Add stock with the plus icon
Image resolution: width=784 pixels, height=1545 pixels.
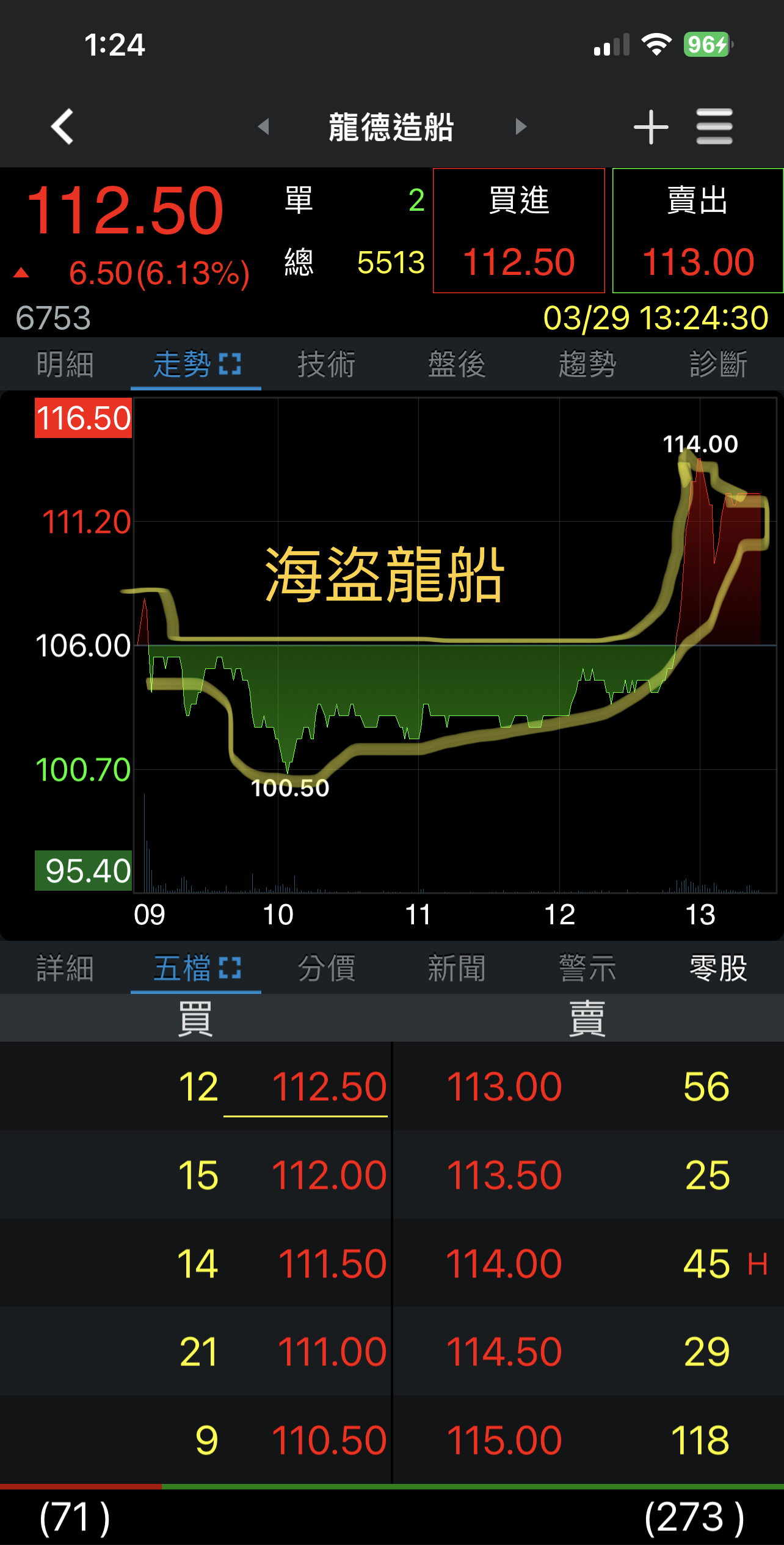point(651,127)
